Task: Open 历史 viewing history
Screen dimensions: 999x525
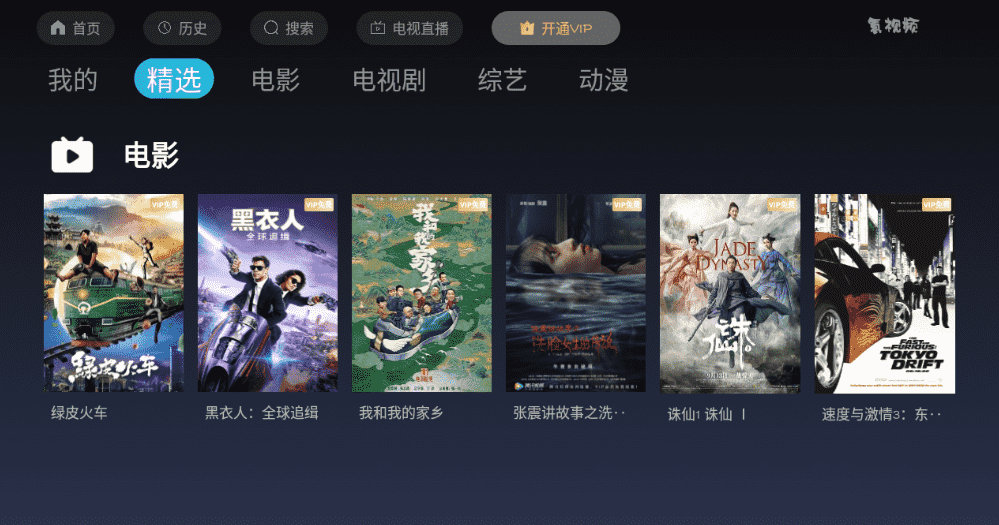Action: point(181,28)
